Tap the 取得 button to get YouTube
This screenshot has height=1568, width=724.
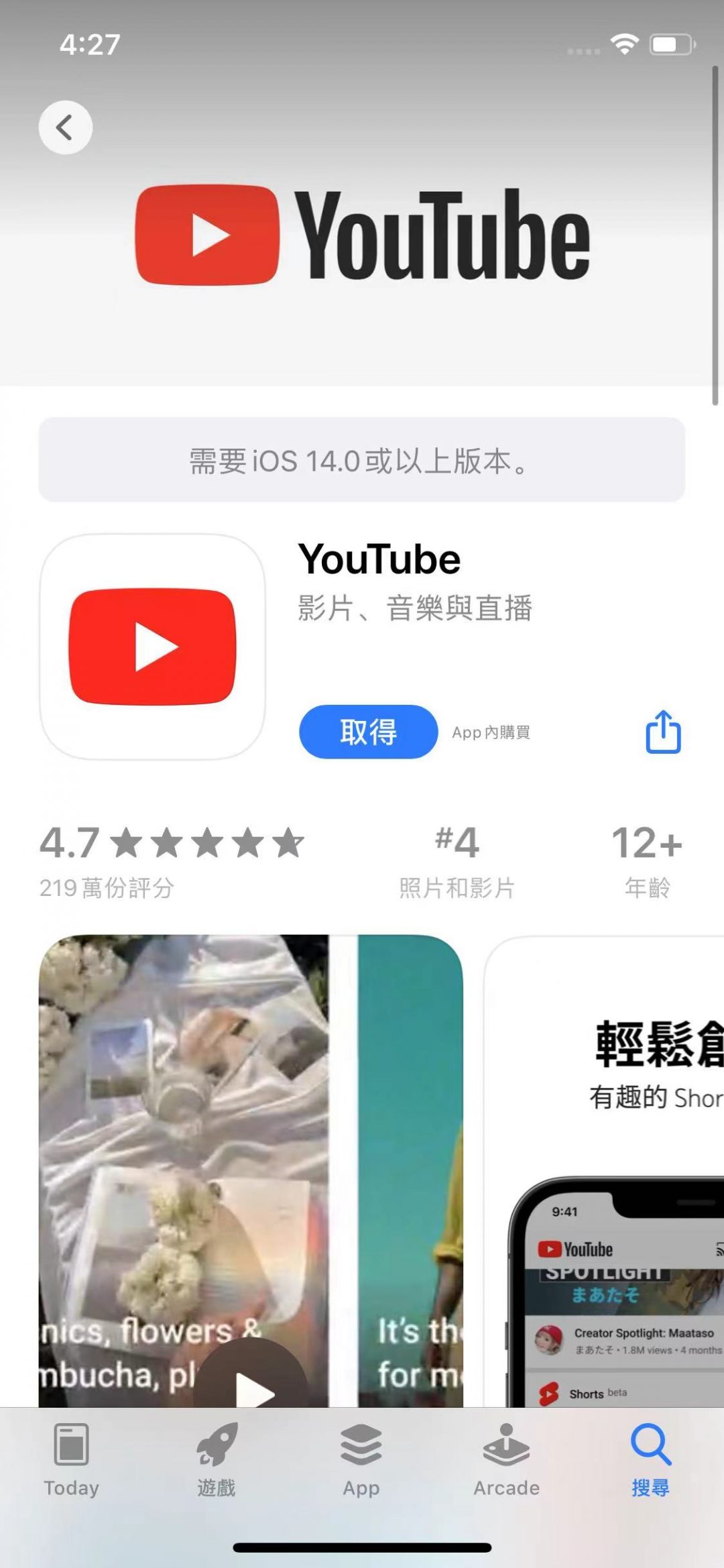pos(368,732)
